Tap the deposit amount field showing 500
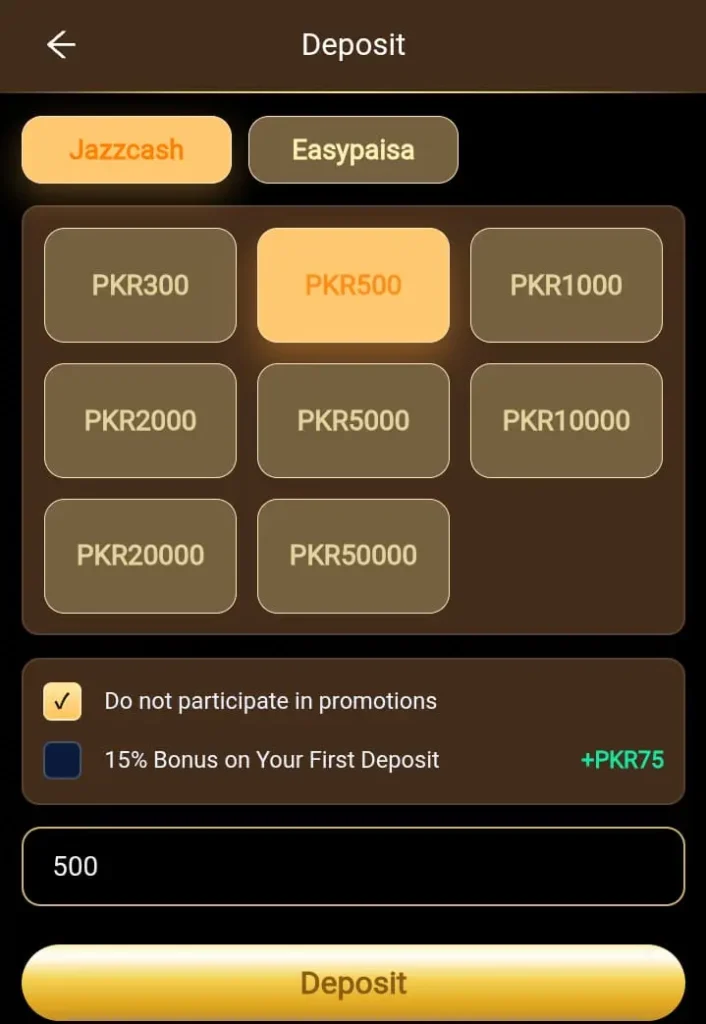Image resolution: width=706 pixels, height=1024 pixels. (353, 866)
